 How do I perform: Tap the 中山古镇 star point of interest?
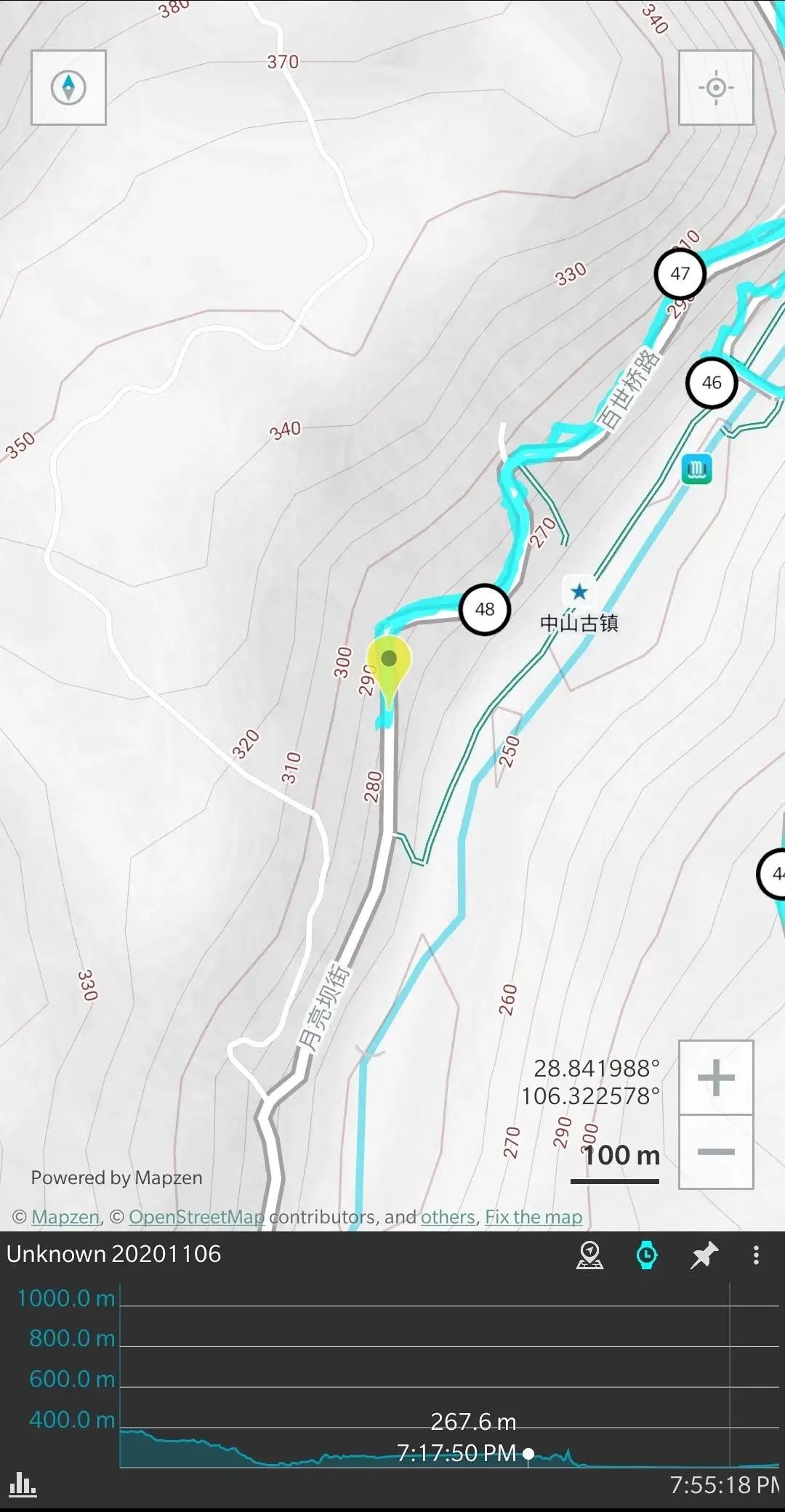579,592
